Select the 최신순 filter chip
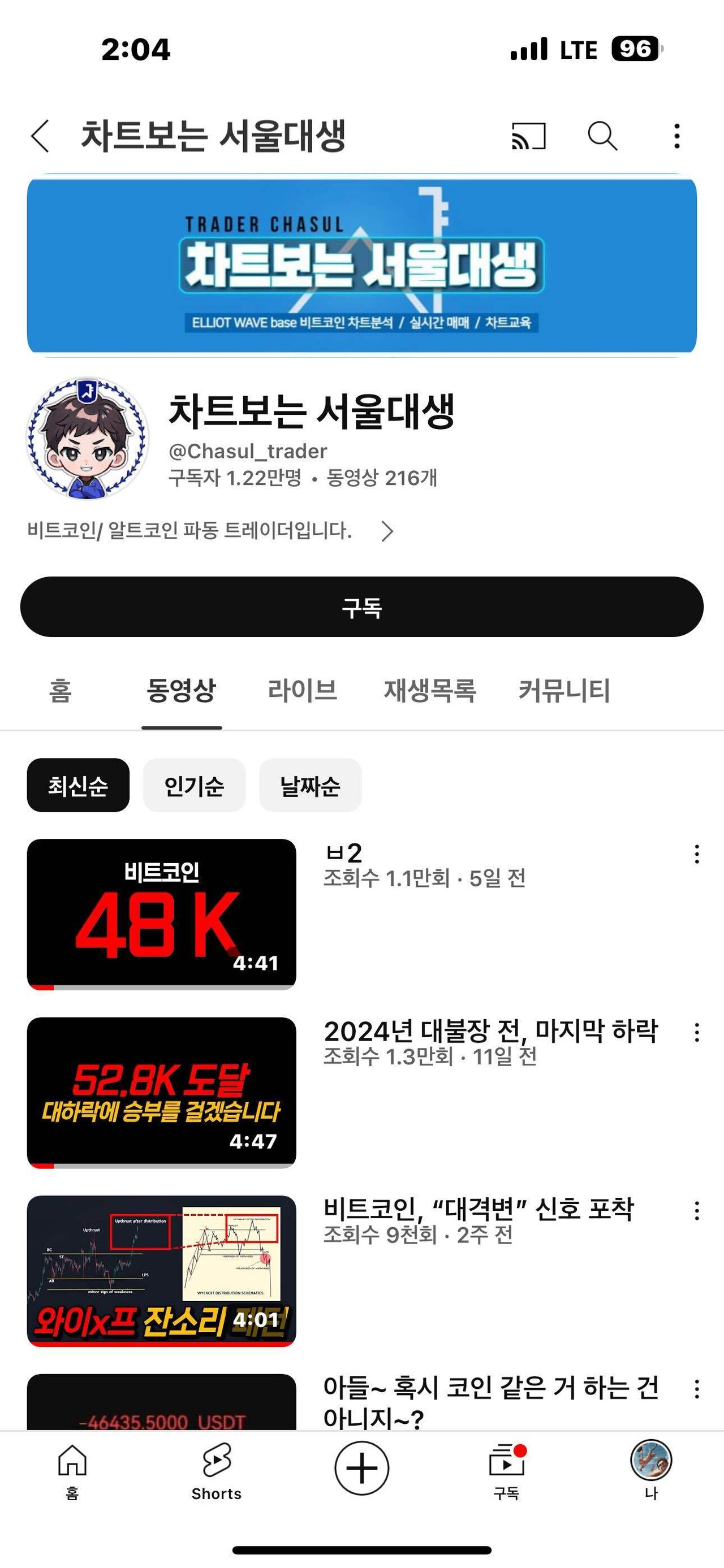 click(x=77, y=786)
